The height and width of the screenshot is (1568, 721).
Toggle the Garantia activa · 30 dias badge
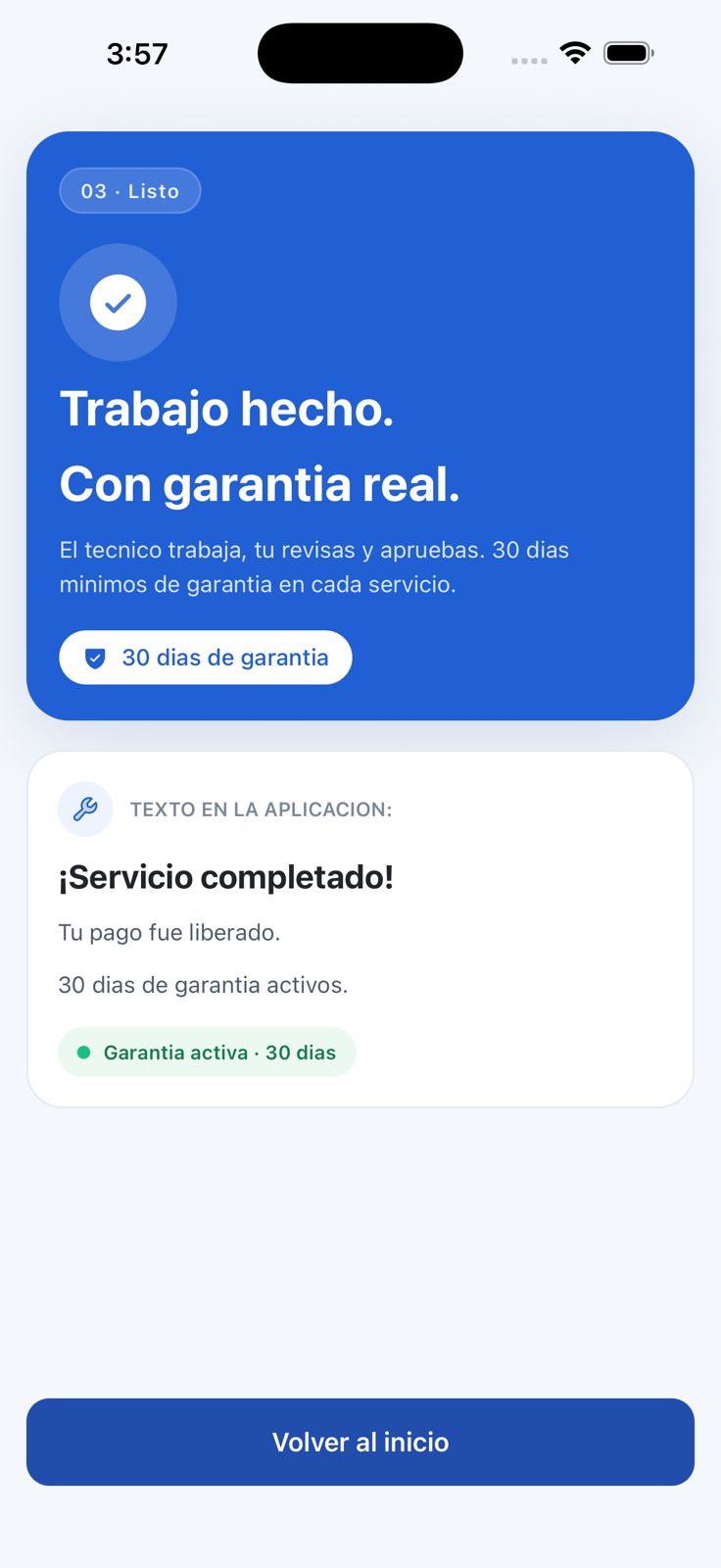207,1052
